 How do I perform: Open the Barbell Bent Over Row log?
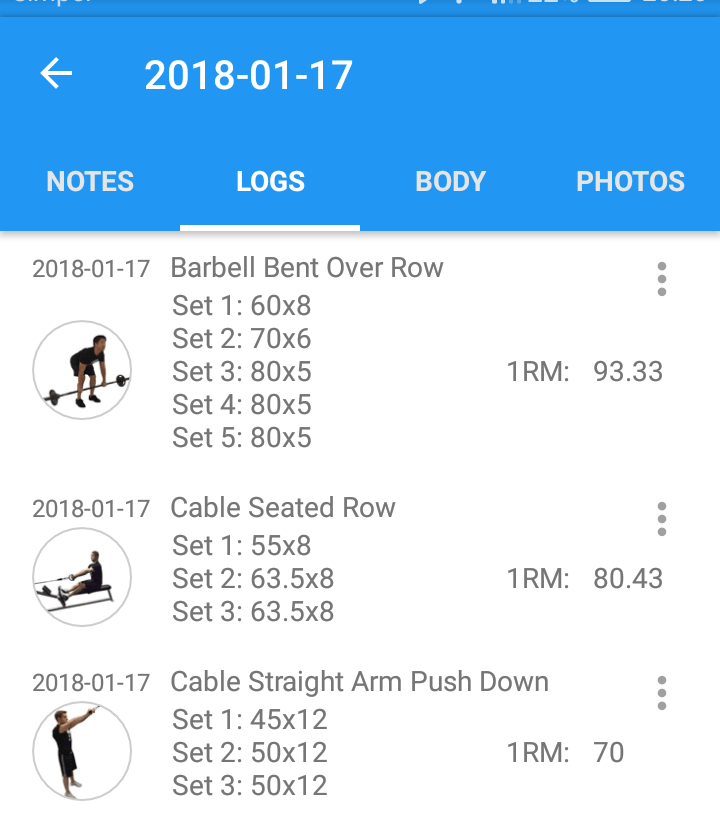306,268
